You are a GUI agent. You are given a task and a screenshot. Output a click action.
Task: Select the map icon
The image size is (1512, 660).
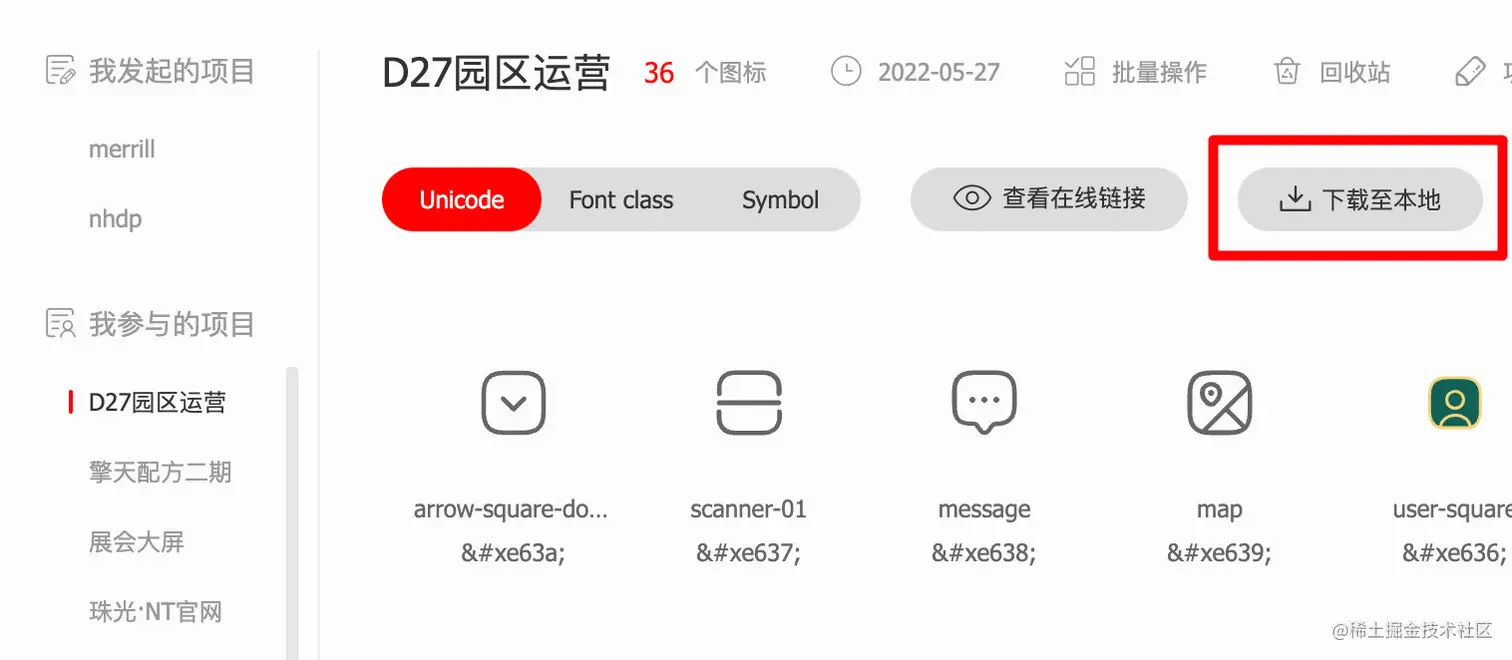click(1219, 403)
